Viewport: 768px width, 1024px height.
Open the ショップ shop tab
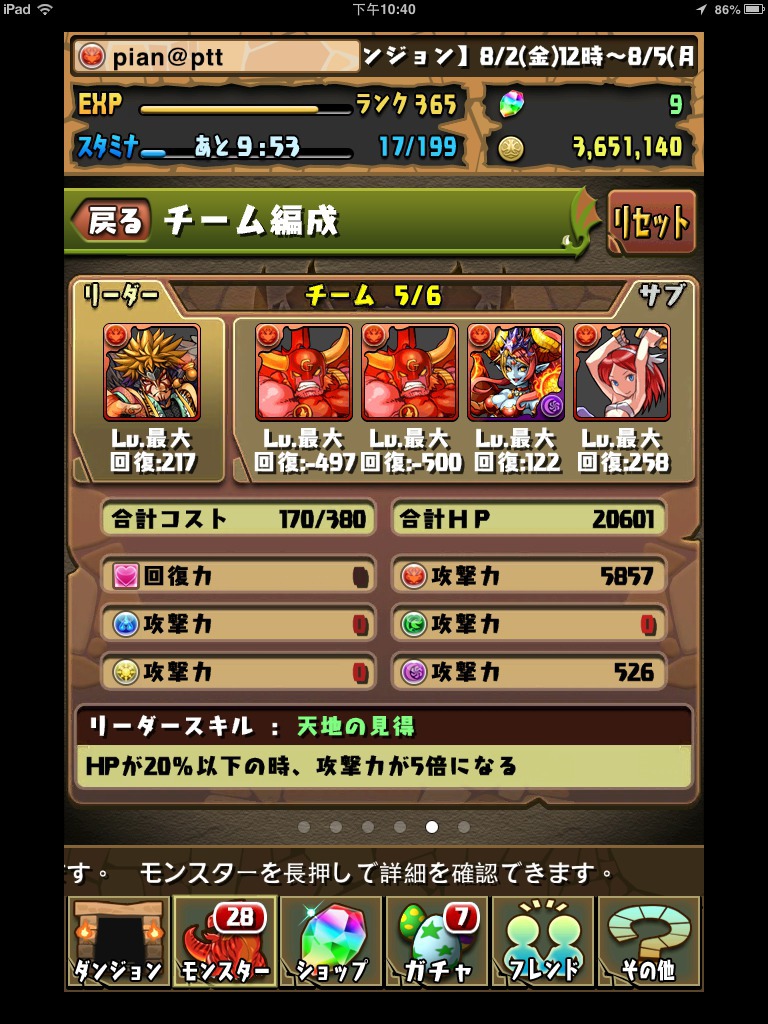pos(331,942)
